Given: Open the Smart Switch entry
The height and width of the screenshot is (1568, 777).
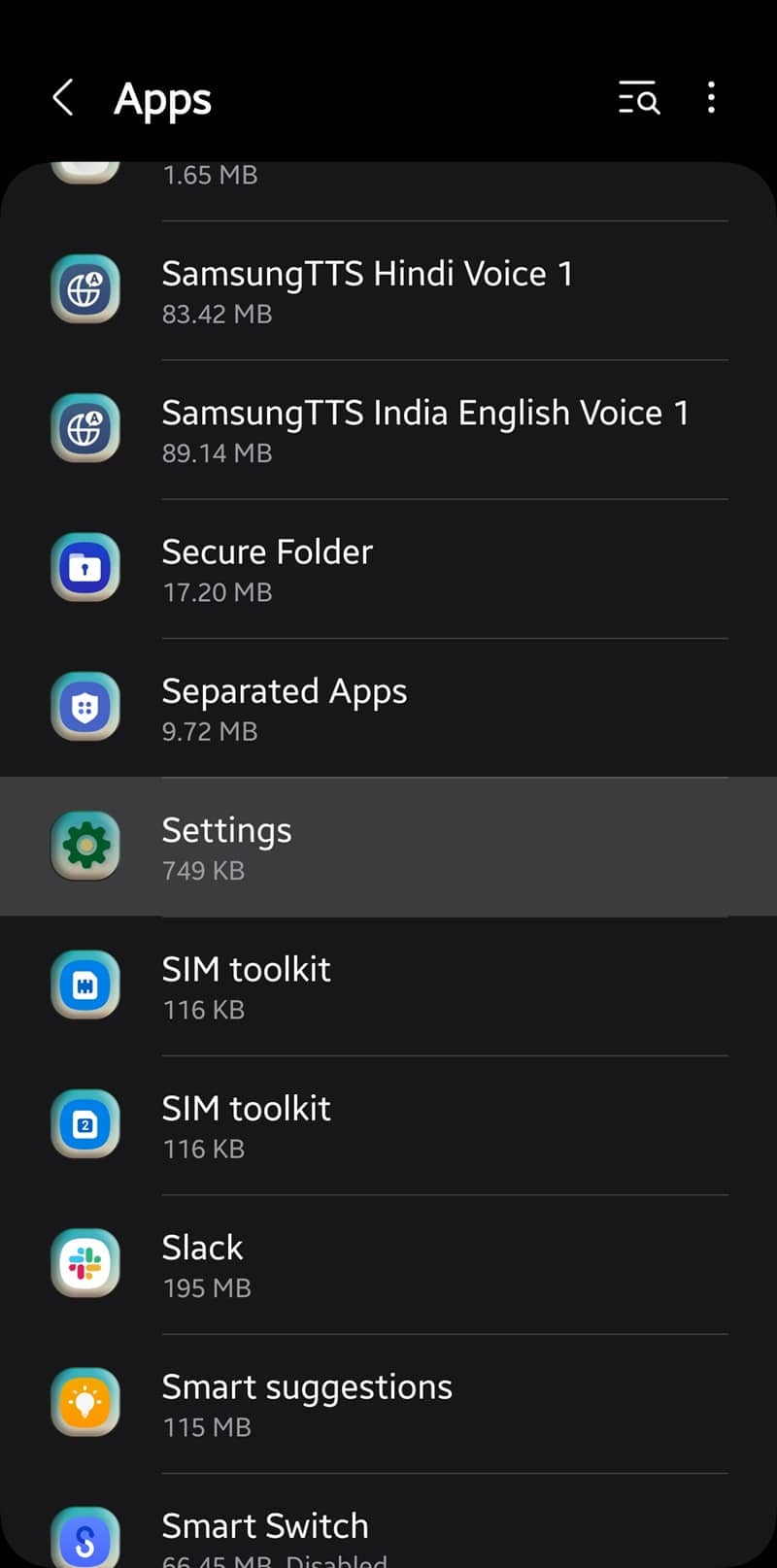Looking at the screenshot, I should (x=388, y=1521).
